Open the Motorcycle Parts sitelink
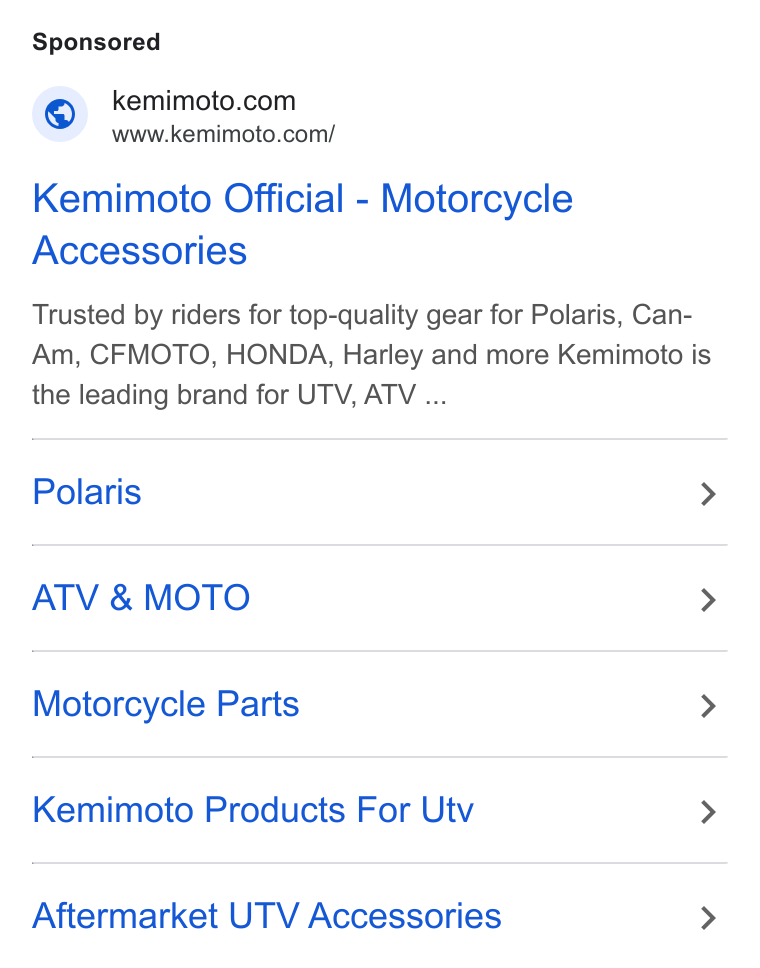760x968 pixels. [380, 704]
